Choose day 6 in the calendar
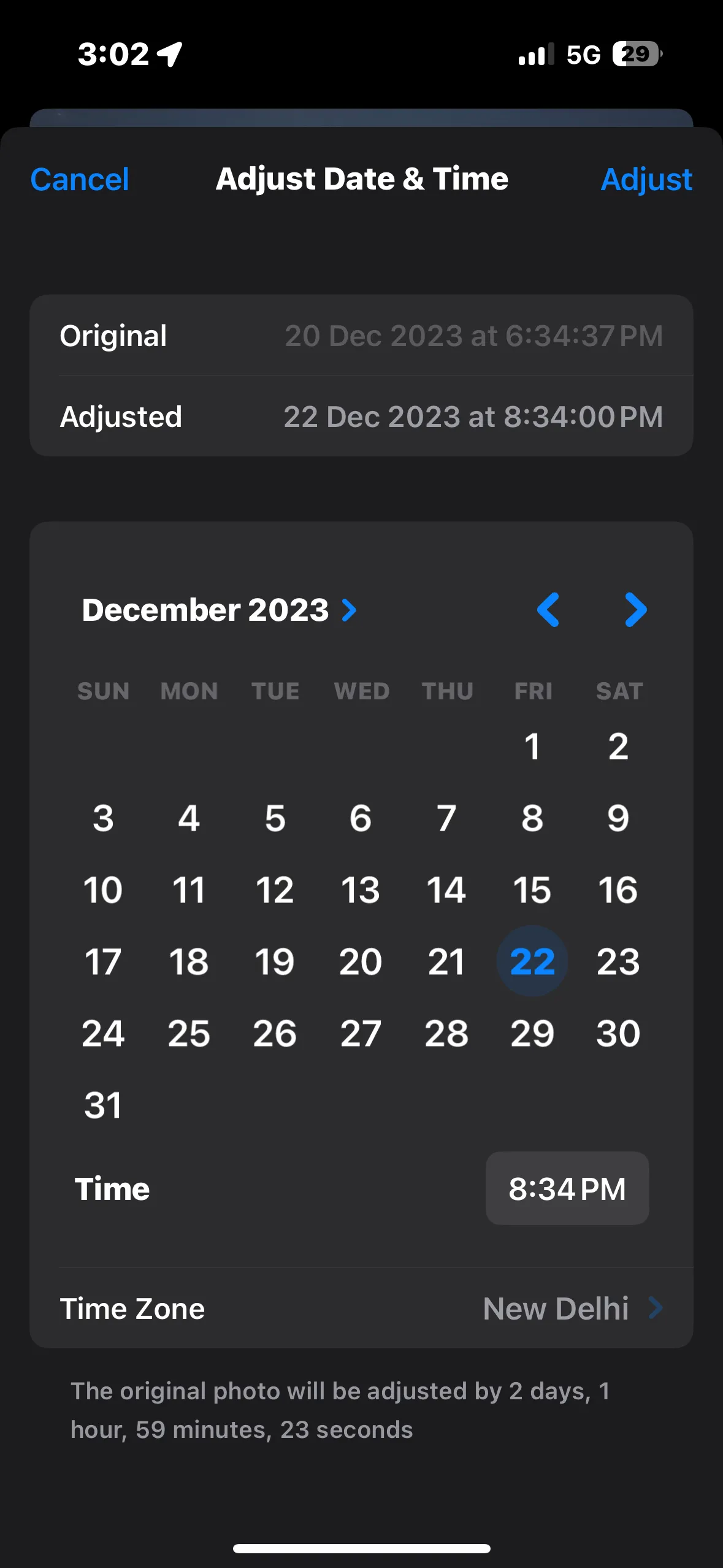Screen dimensions: 723x1568 click(361, 818)
